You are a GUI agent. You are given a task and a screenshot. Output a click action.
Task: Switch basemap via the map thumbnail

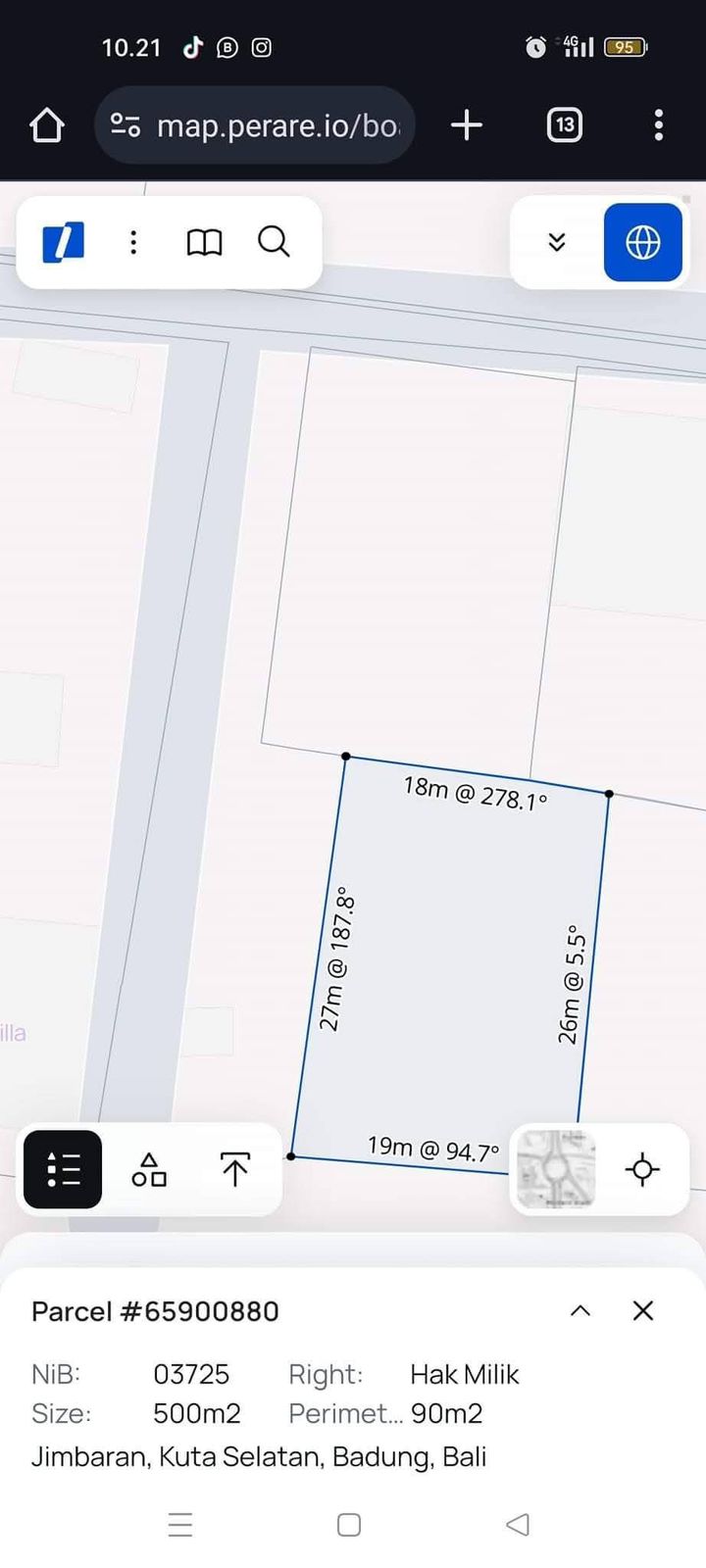(556, 1169)
